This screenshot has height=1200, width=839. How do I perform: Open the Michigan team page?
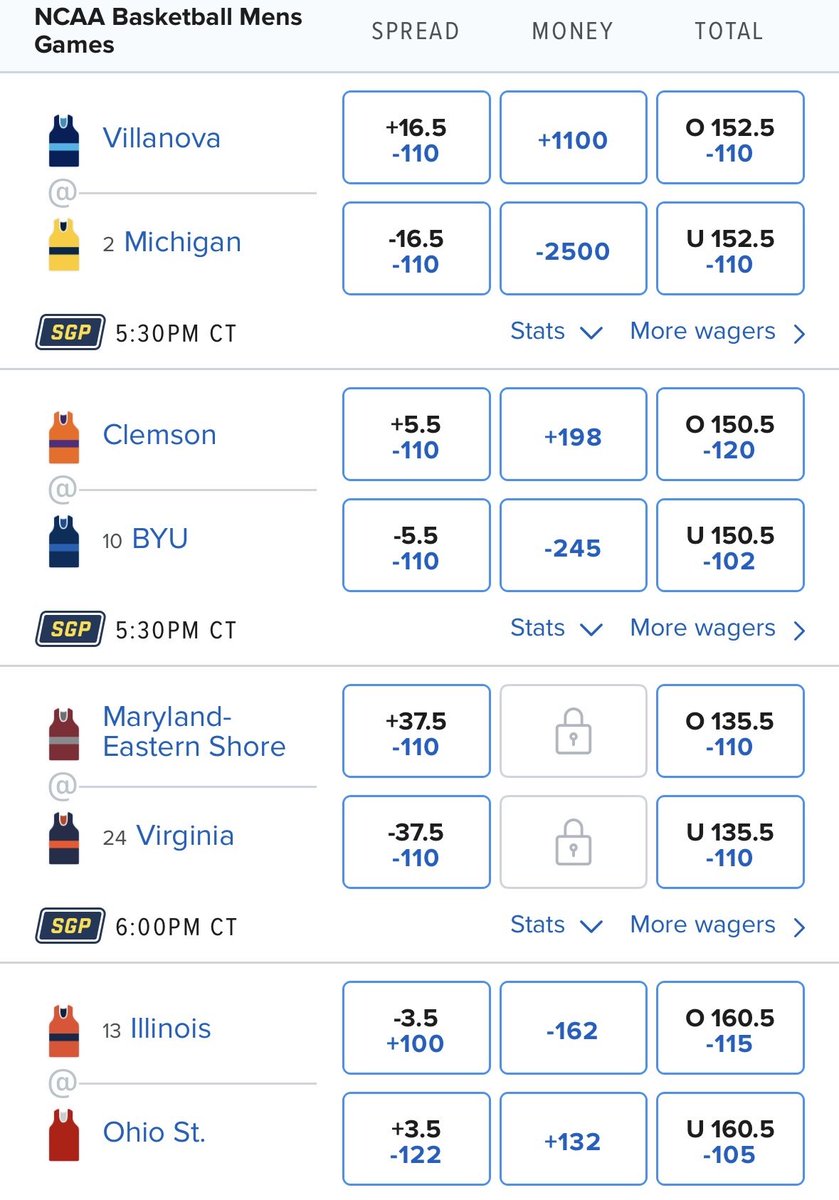(x=181, y=243)
